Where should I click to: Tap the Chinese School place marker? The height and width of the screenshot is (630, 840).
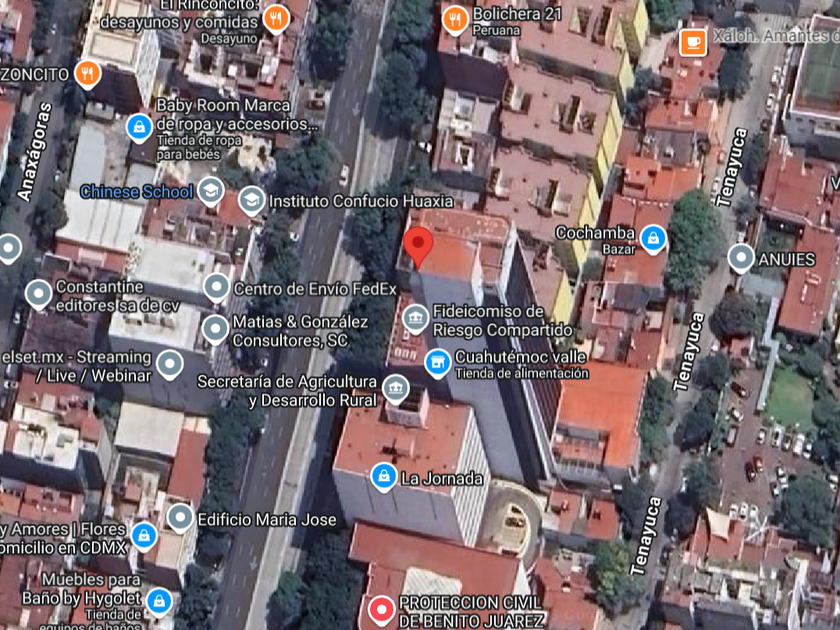pyautogui.click(x=211, y=191)
